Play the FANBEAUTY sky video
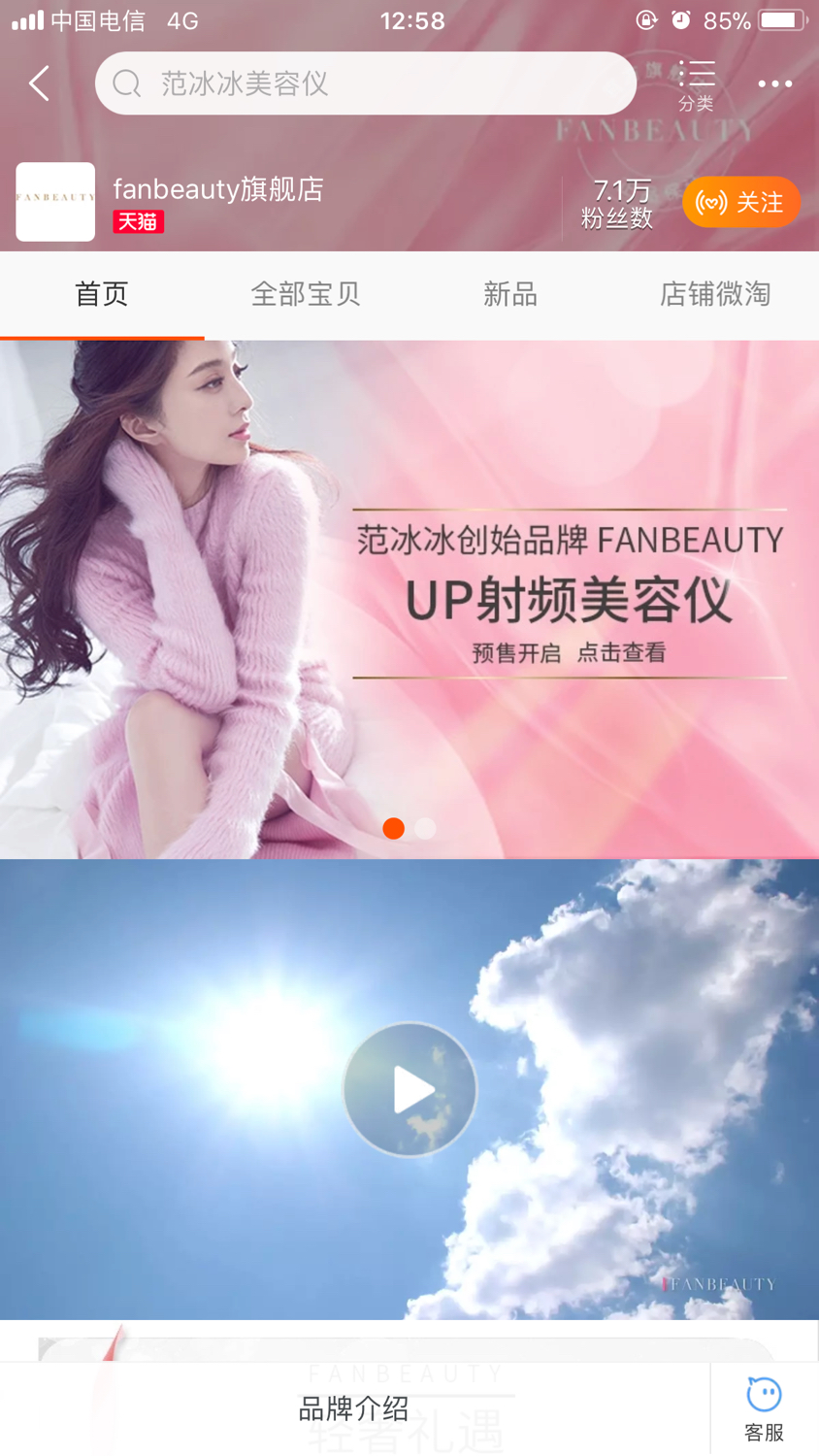This screenshot has height=1456, width=819. click(x=409, y=1089)
